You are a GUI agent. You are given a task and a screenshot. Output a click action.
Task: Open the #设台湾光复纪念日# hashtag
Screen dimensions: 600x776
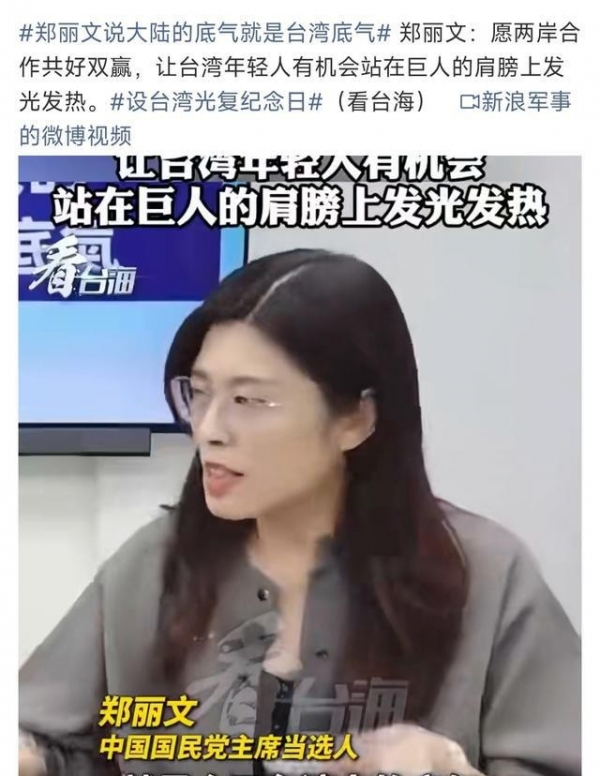point(217,101)
